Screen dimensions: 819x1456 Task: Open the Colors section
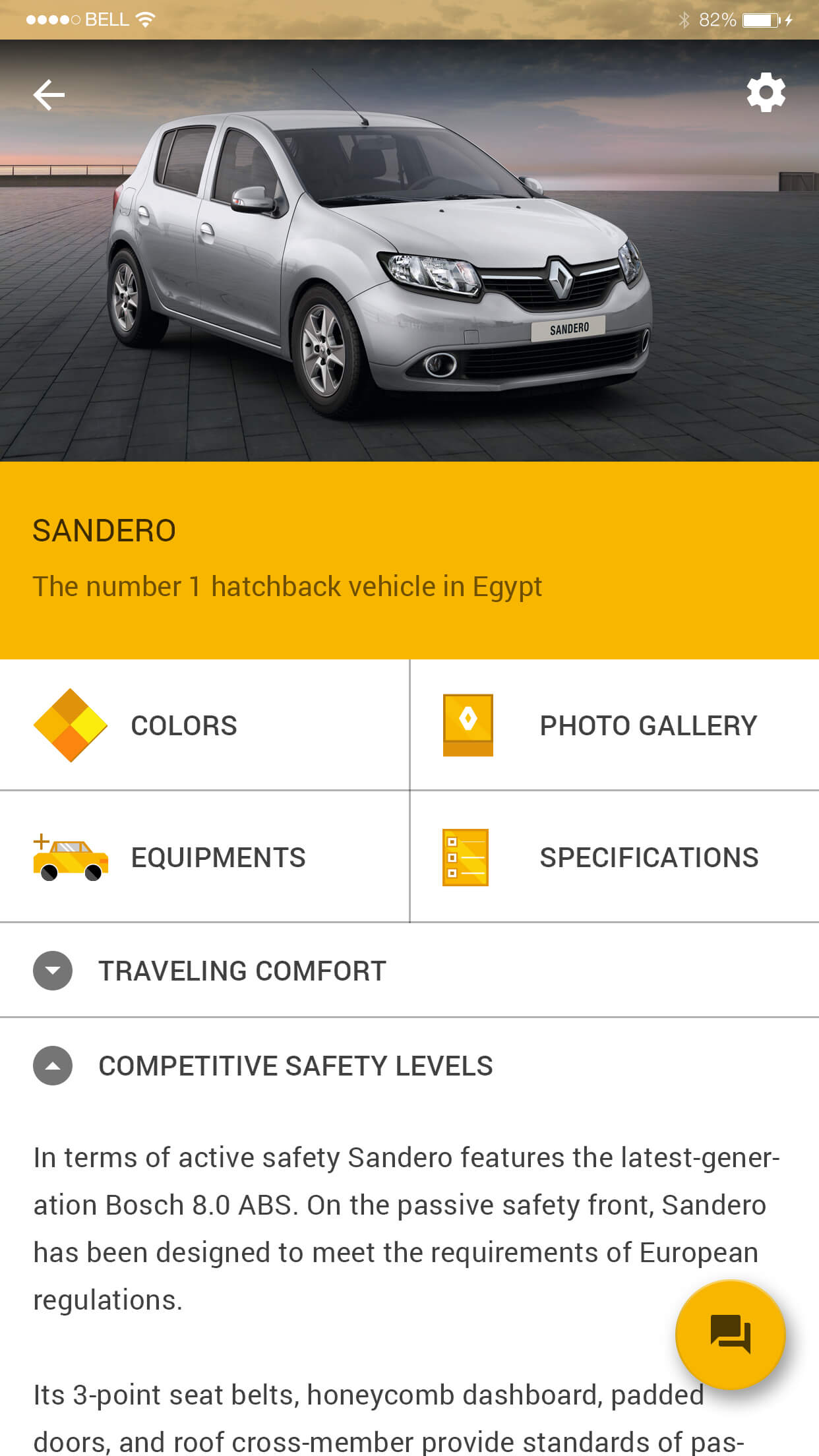(204, 725)
